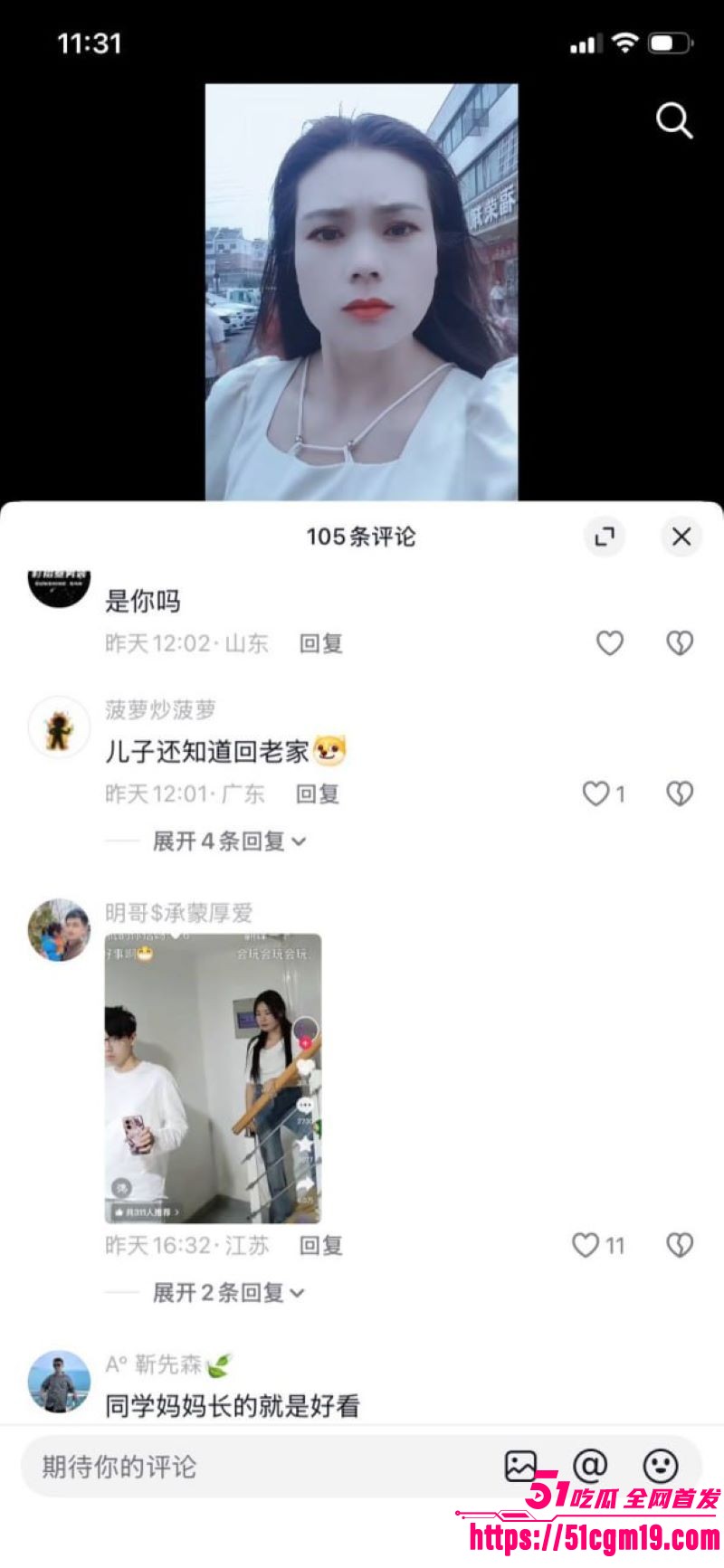This screenshot has width=724, height=1568.
Task: Expand the 2 replies under 明哥's comment
Action: pyautogui.click(x=225, y=1293)
